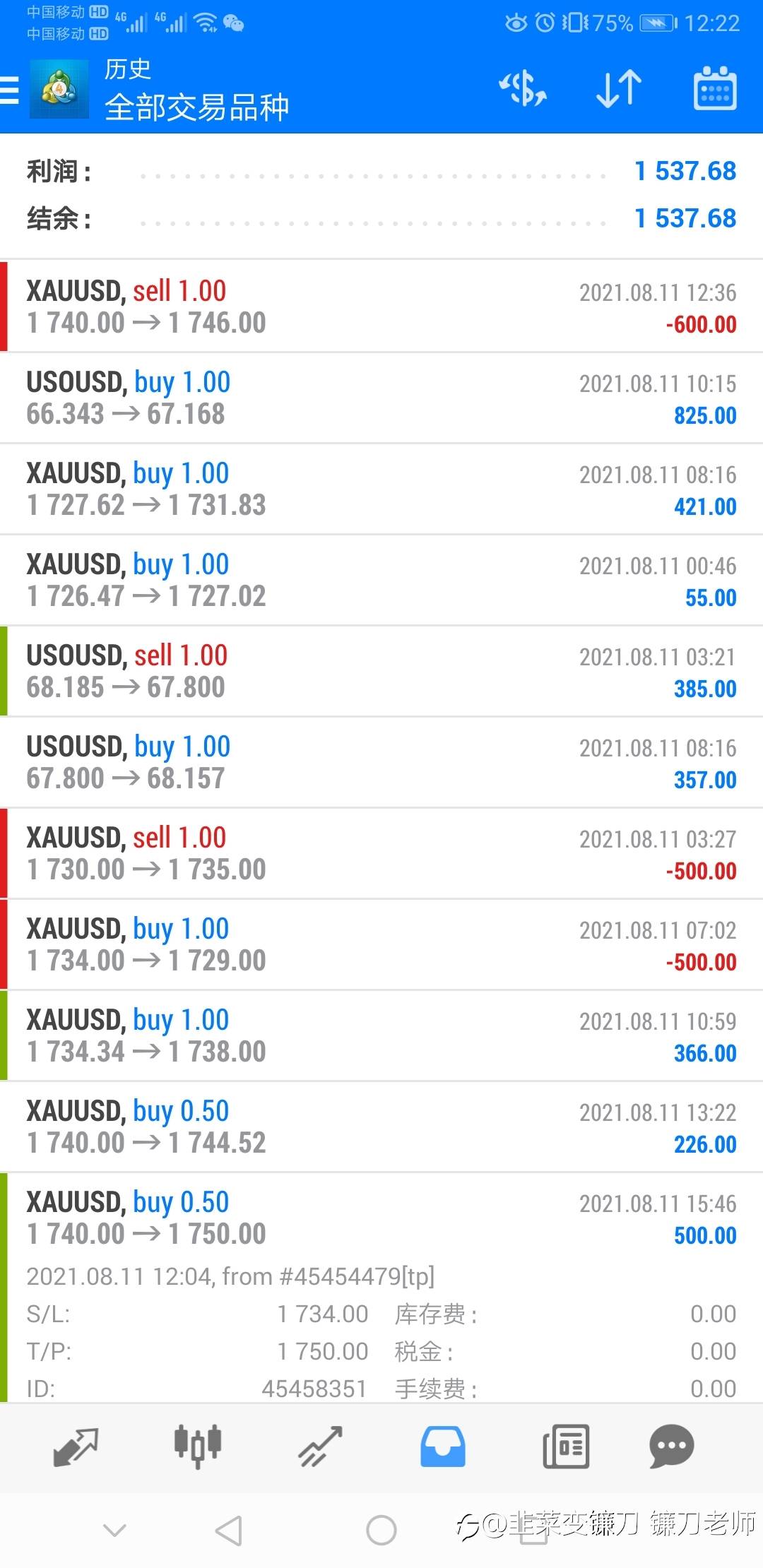Expand XAUUSD sell trade at 03:27

point(381,853)
